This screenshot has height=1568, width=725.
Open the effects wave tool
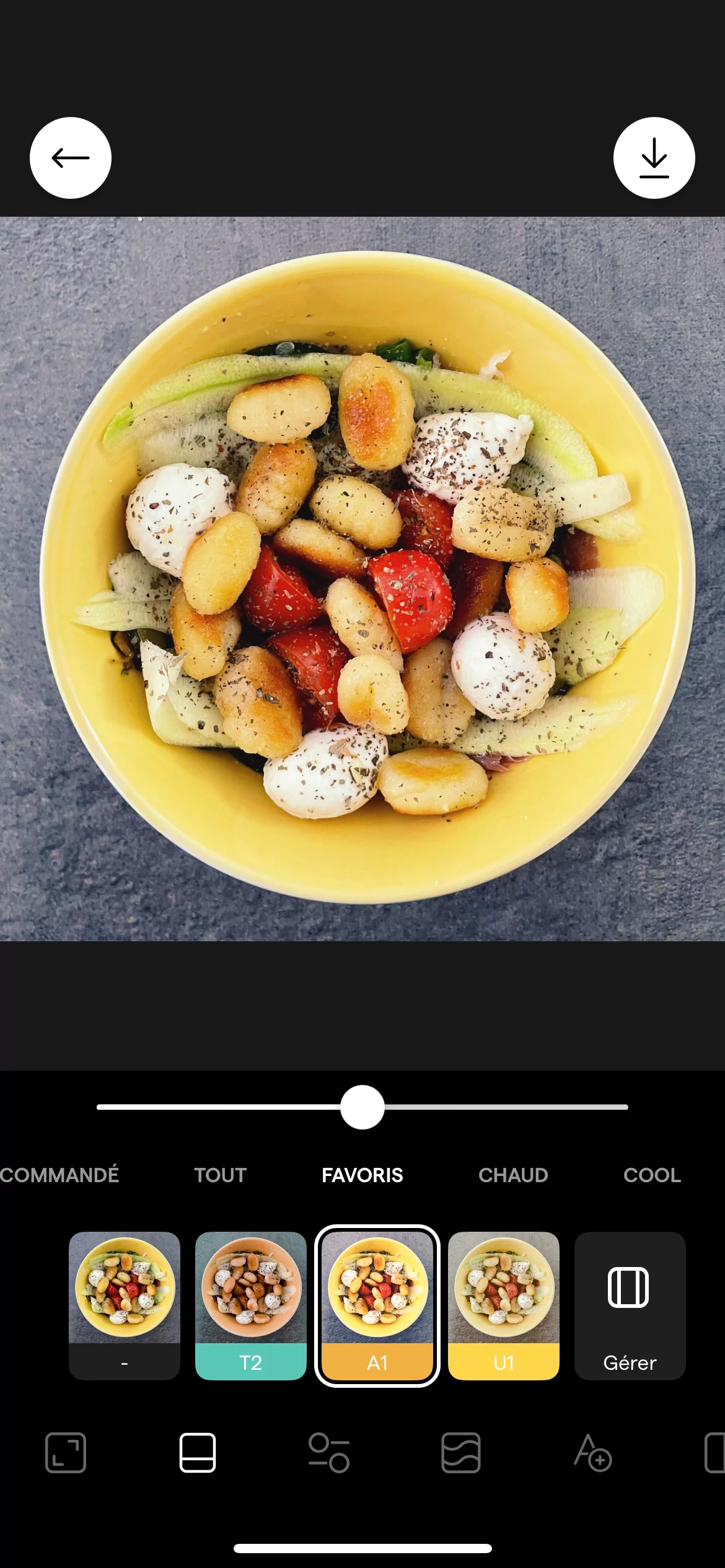pos(461,1452)
